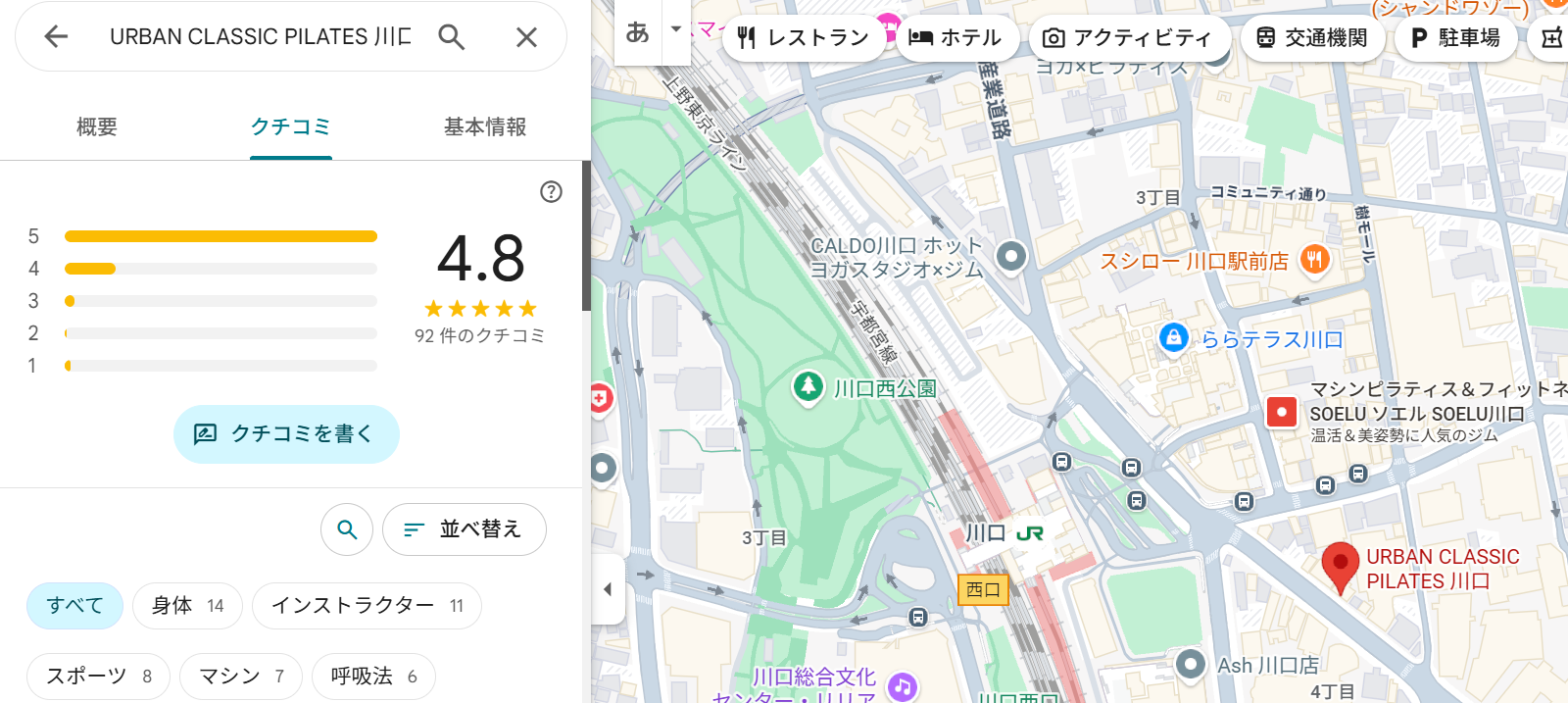This screenshot has width=1568, height=703.
Task: Filter reviews by 呼吸法
Action: coord(373,677)
